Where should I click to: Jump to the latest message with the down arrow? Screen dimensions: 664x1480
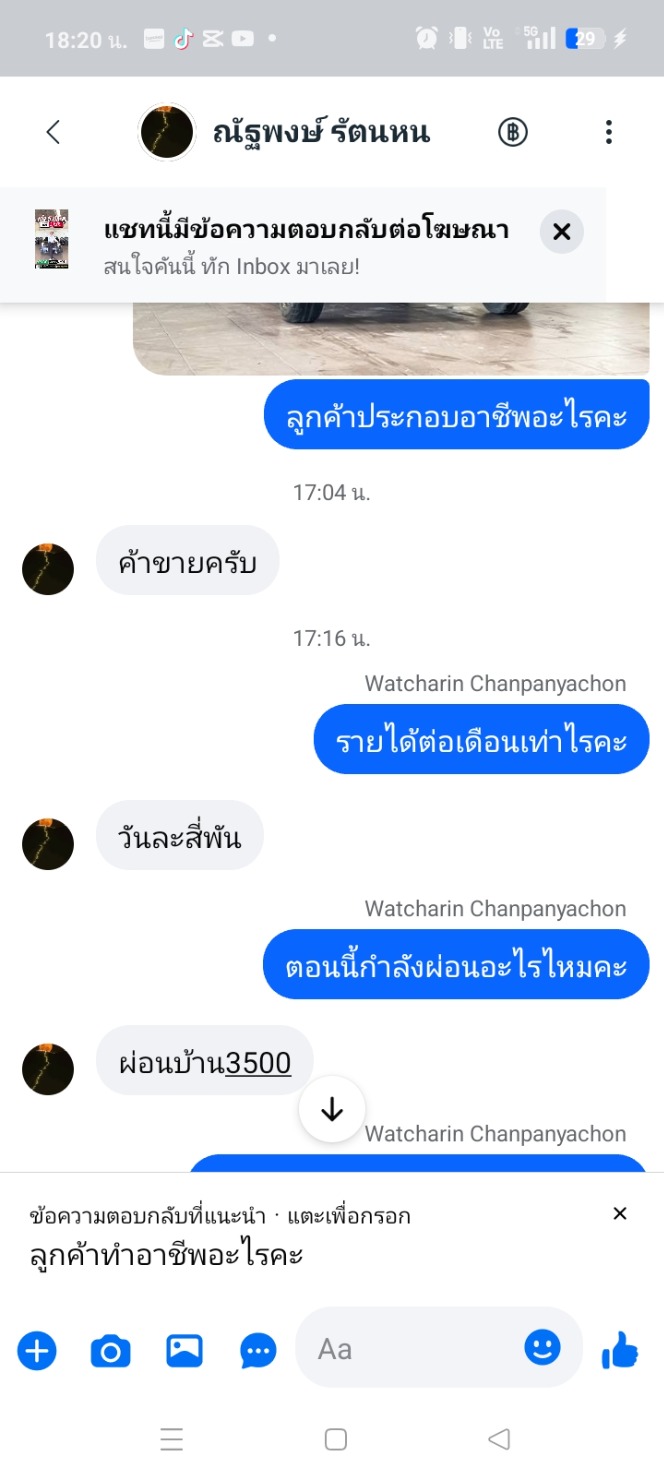332,1109
